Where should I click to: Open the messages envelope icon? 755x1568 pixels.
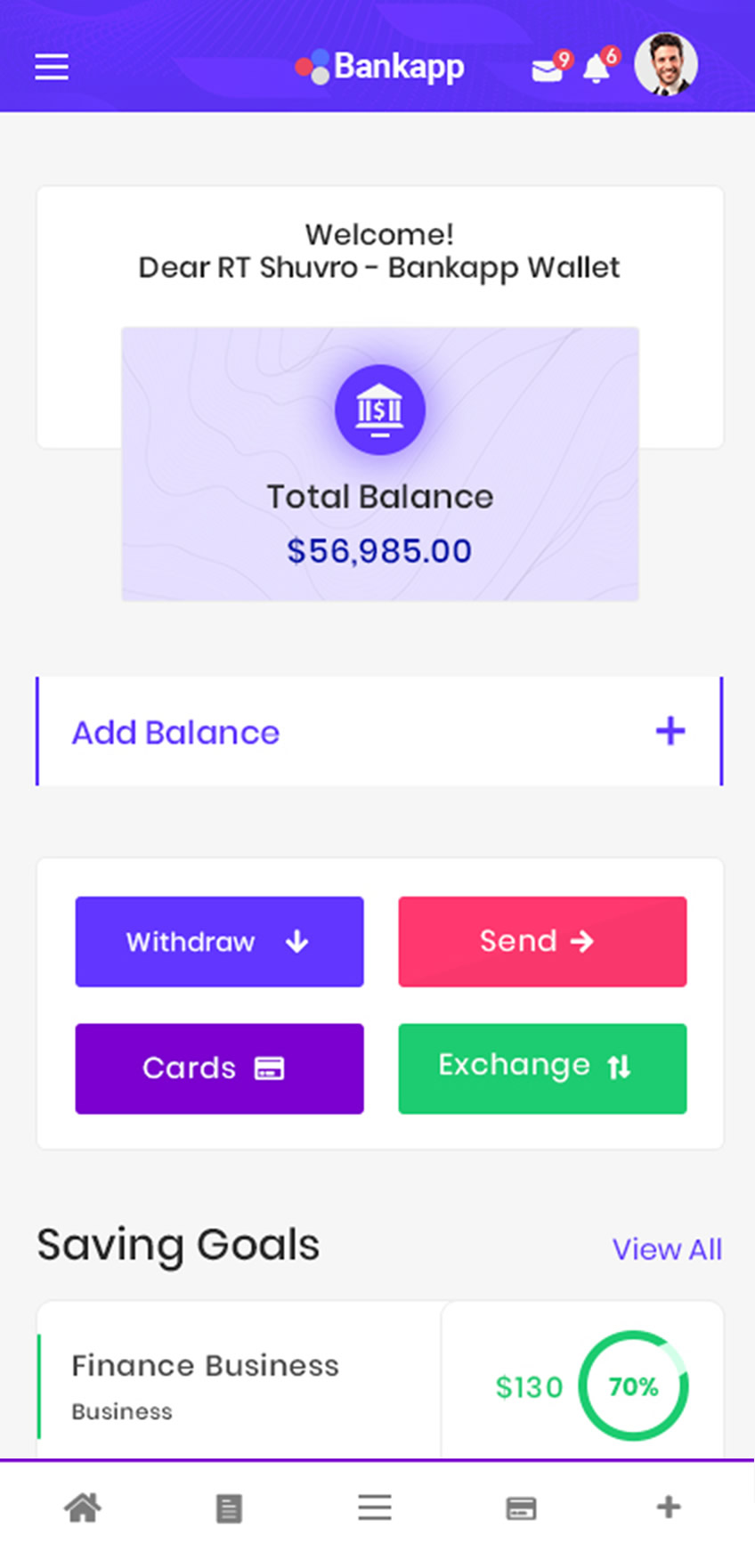click(547, 69)
